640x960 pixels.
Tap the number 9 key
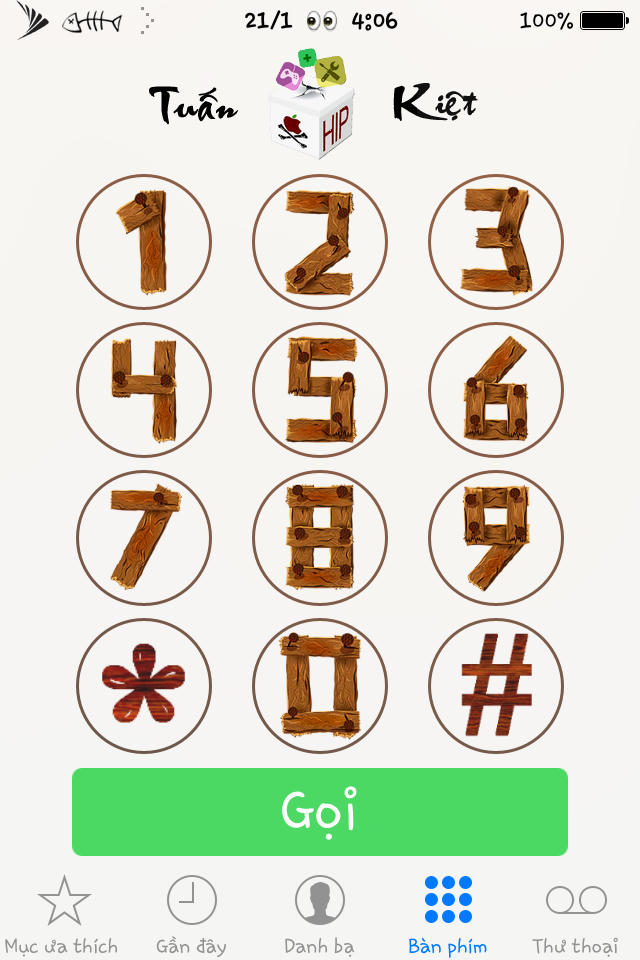click(x=496, y=538)
